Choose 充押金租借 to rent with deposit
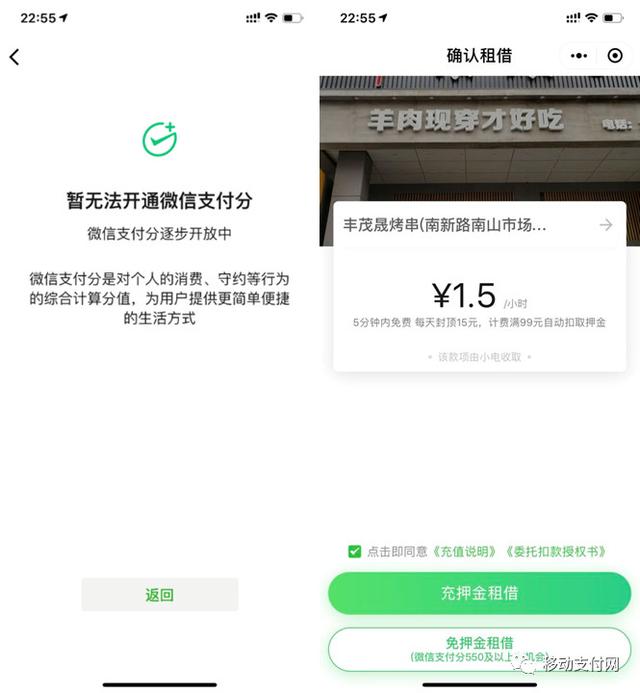640x693 pixels. pos(479,593)
